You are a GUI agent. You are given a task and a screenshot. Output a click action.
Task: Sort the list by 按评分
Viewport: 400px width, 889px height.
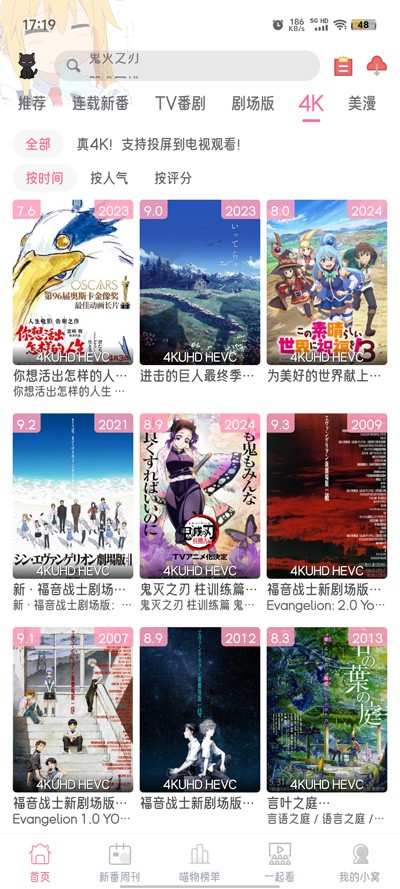173,178
